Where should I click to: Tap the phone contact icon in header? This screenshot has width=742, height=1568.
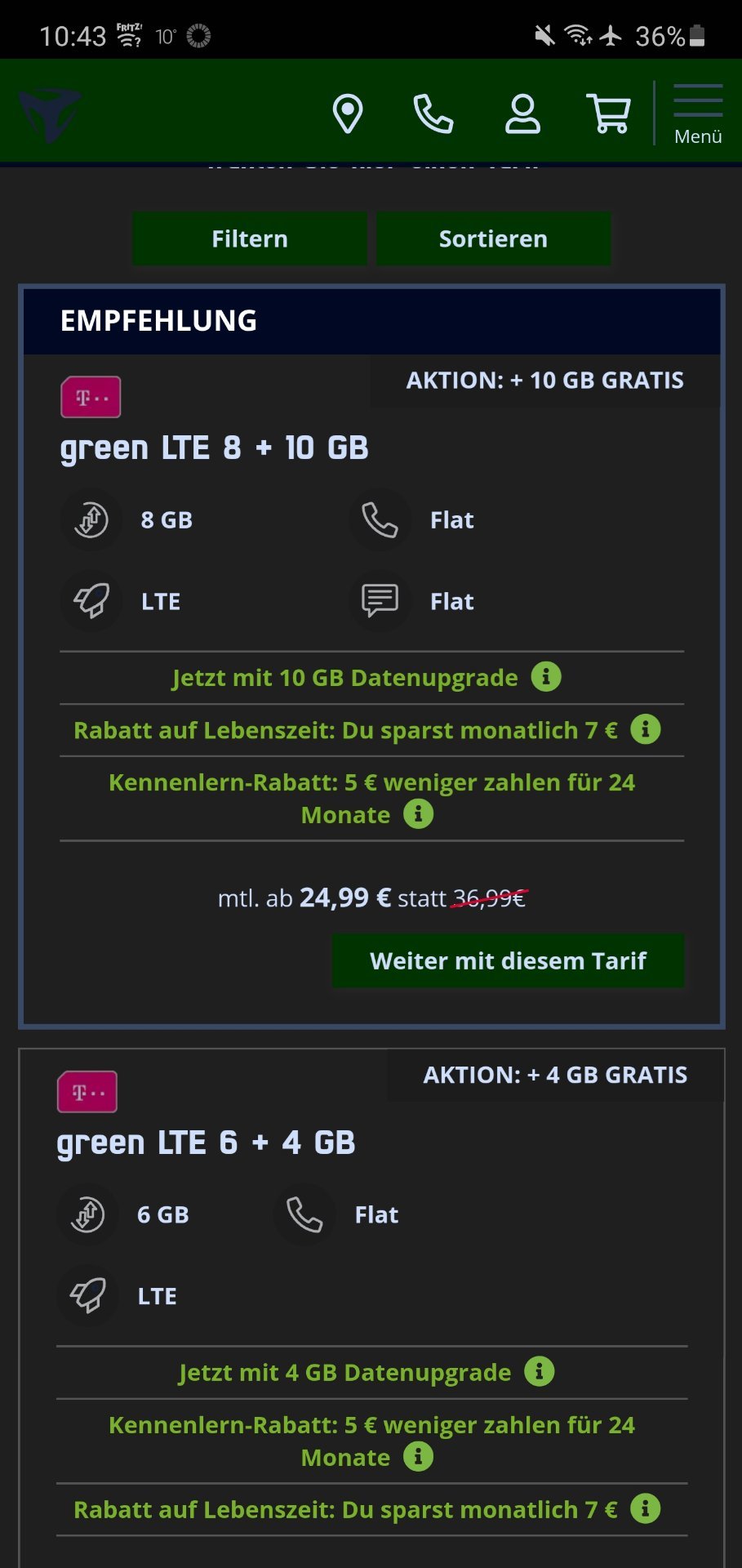tap(433, 114)
